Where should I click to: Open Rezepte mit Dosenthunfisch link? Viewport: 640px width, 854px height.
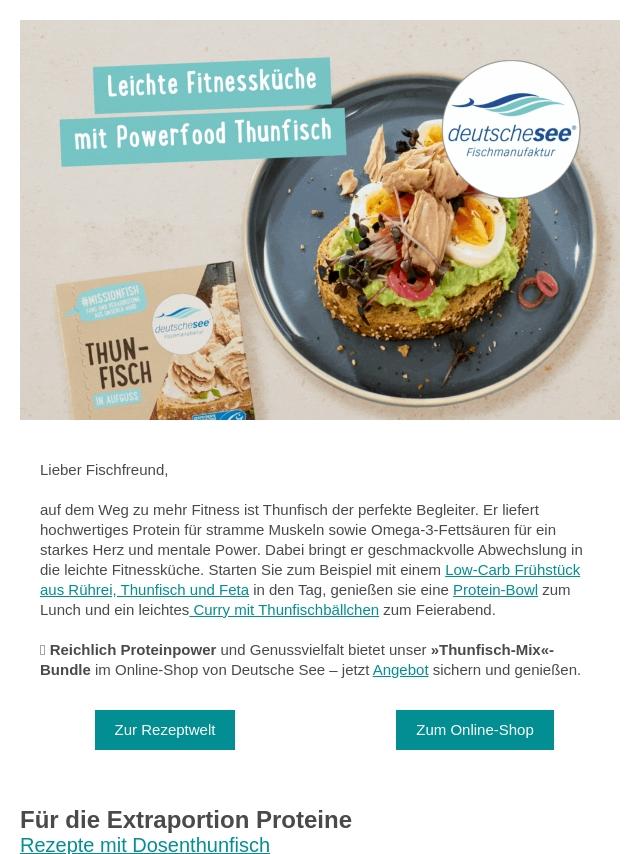pyautogui.click(x=145, y=844)
